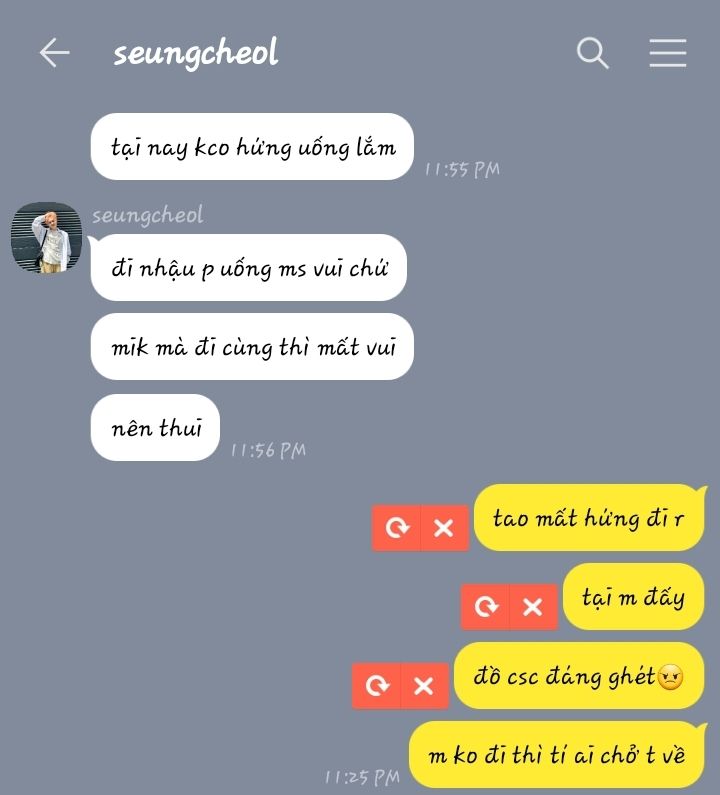
Task: Open the chat menu with three lines
Action: pos(667,53)
